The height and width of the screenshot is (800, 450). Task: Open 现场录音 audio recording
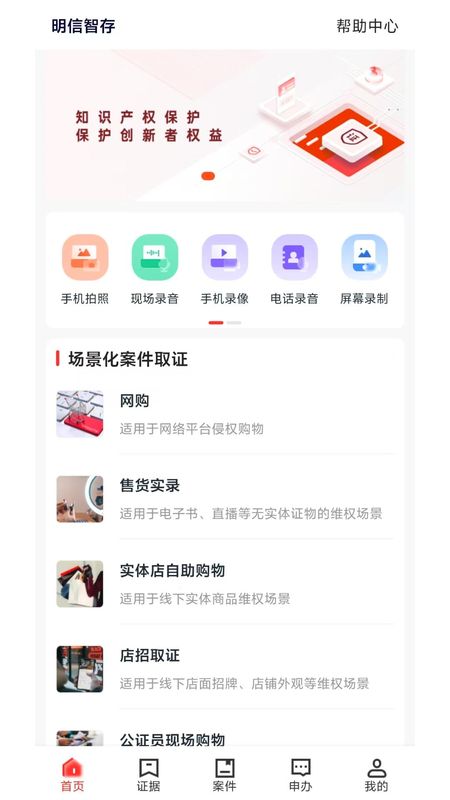[x=155, y=270]
